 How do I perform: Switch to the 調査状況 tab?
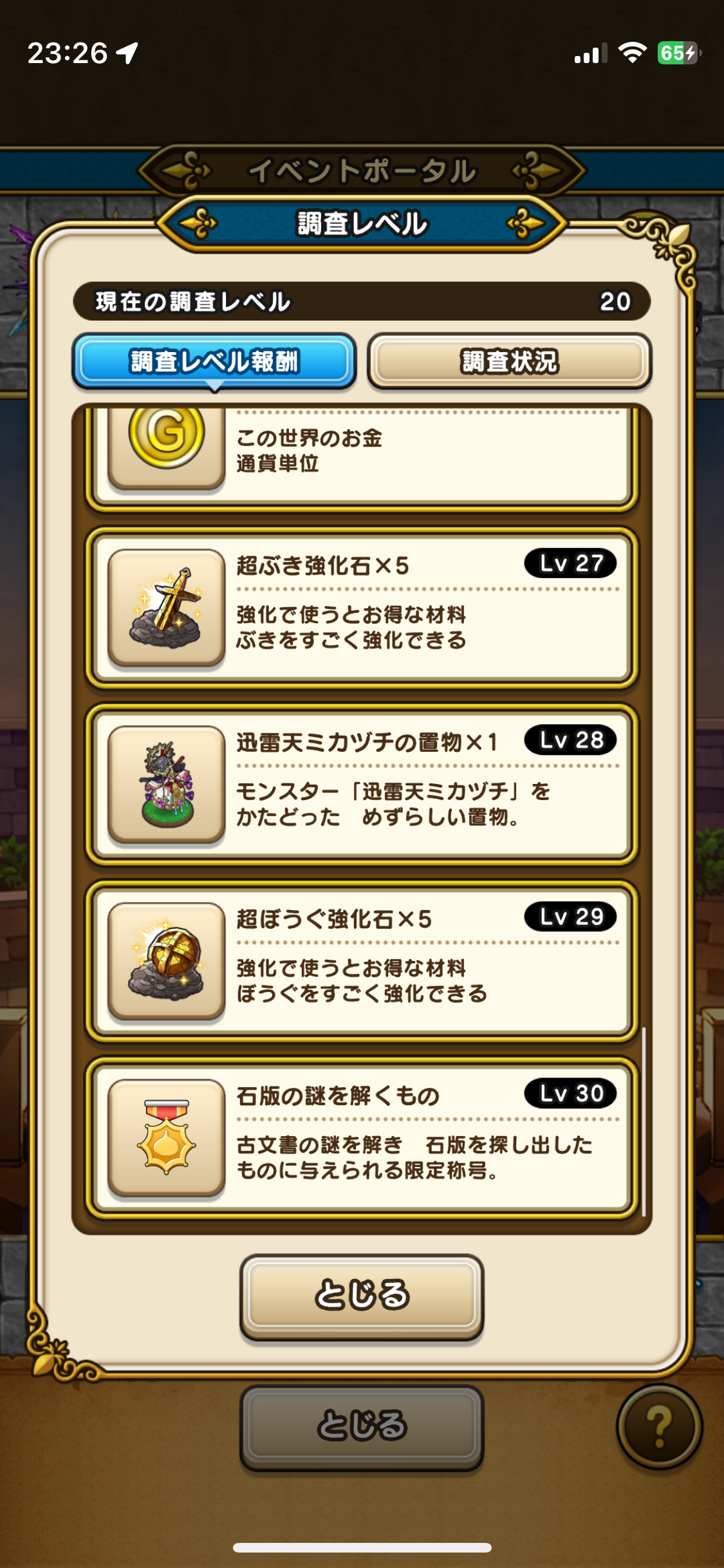(509, 361)
